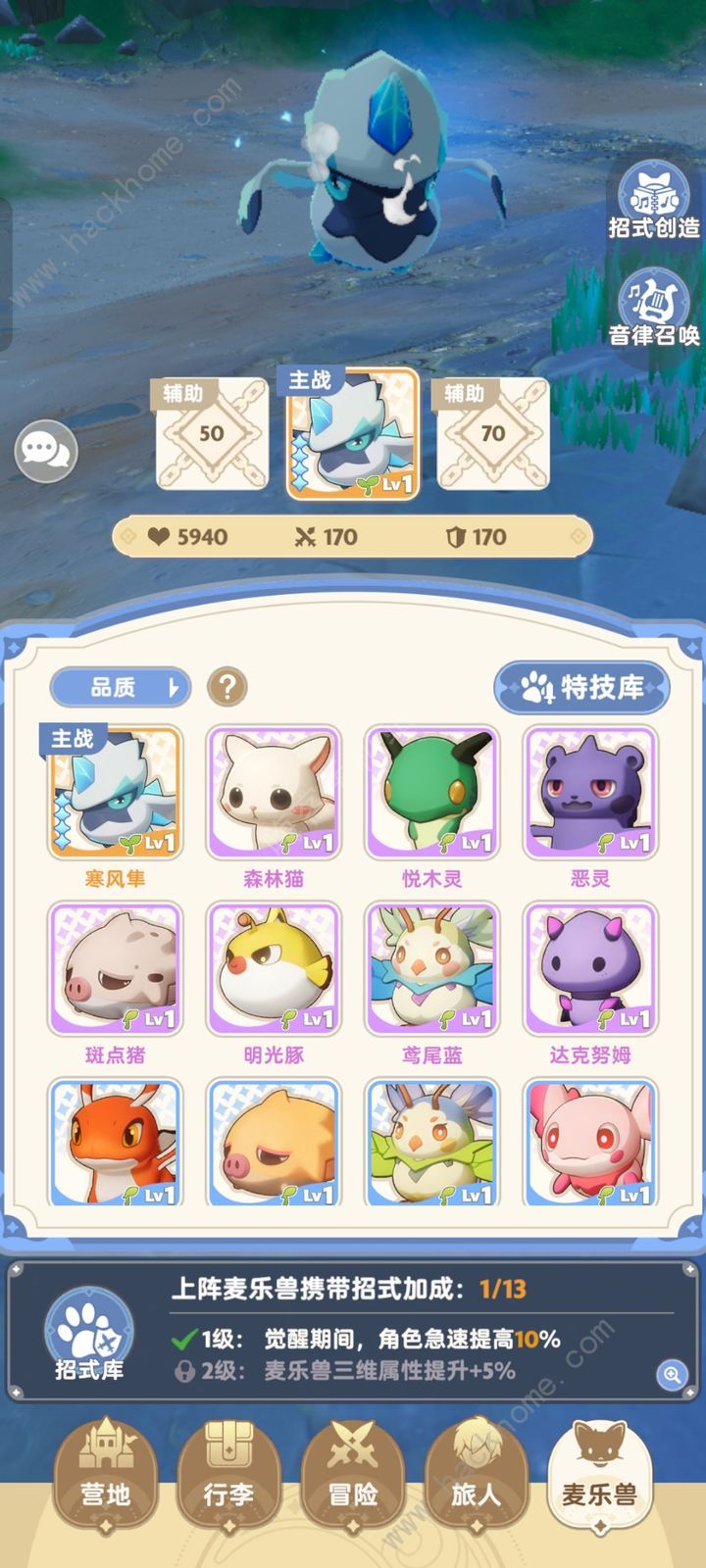Viewport: 706px width, 1568px height.
Task: Tap the locked 辅助 slot marked 70
Action: tap(492, 433)
